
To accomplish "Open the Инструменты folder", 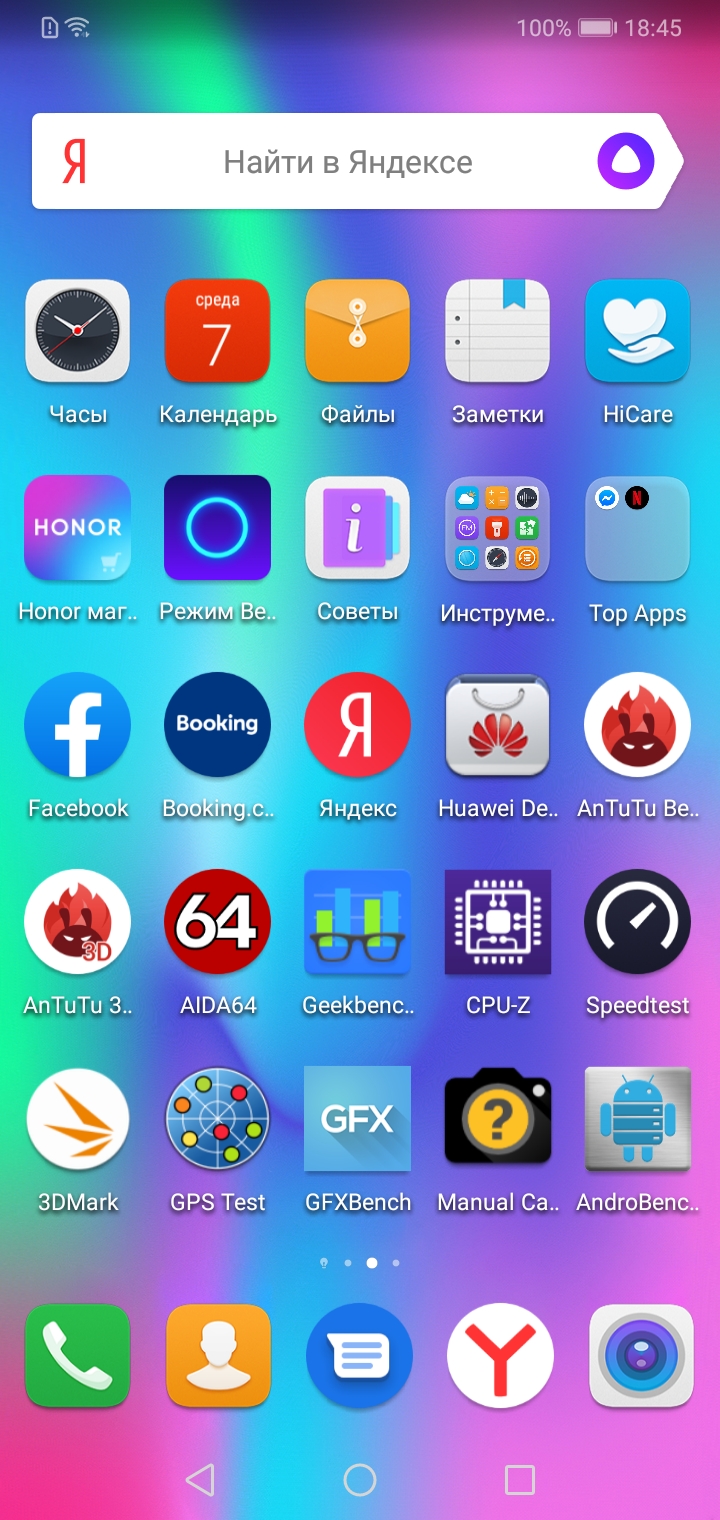I will pyautogui.click(x=498, y=528).
